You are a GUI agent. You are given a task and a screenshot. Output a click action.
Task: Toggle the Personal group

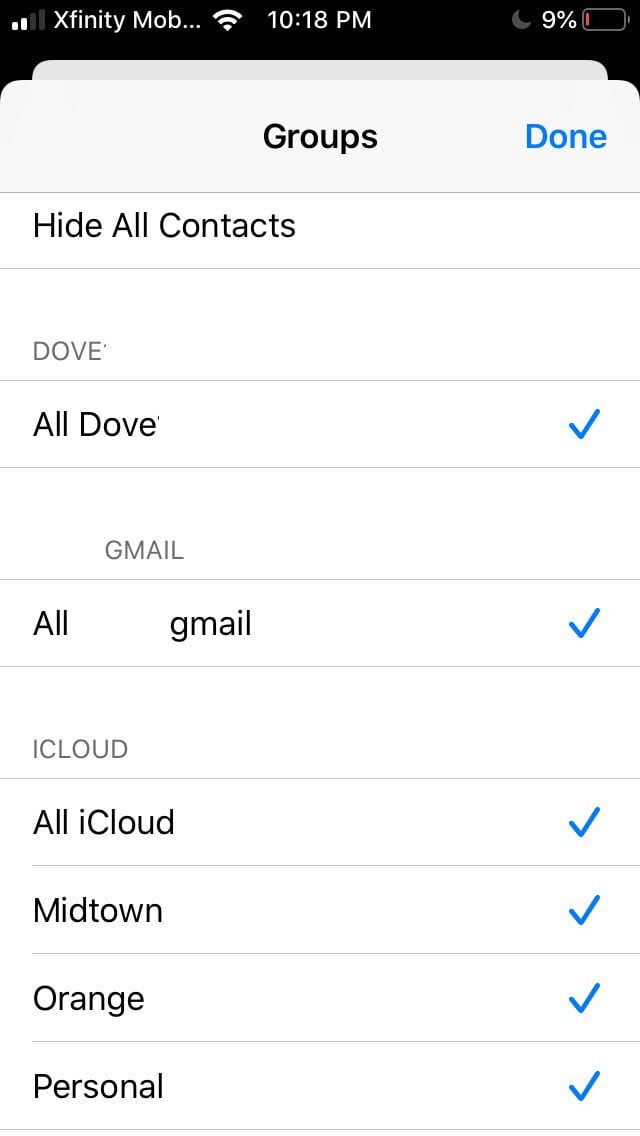coord(320,1086)
